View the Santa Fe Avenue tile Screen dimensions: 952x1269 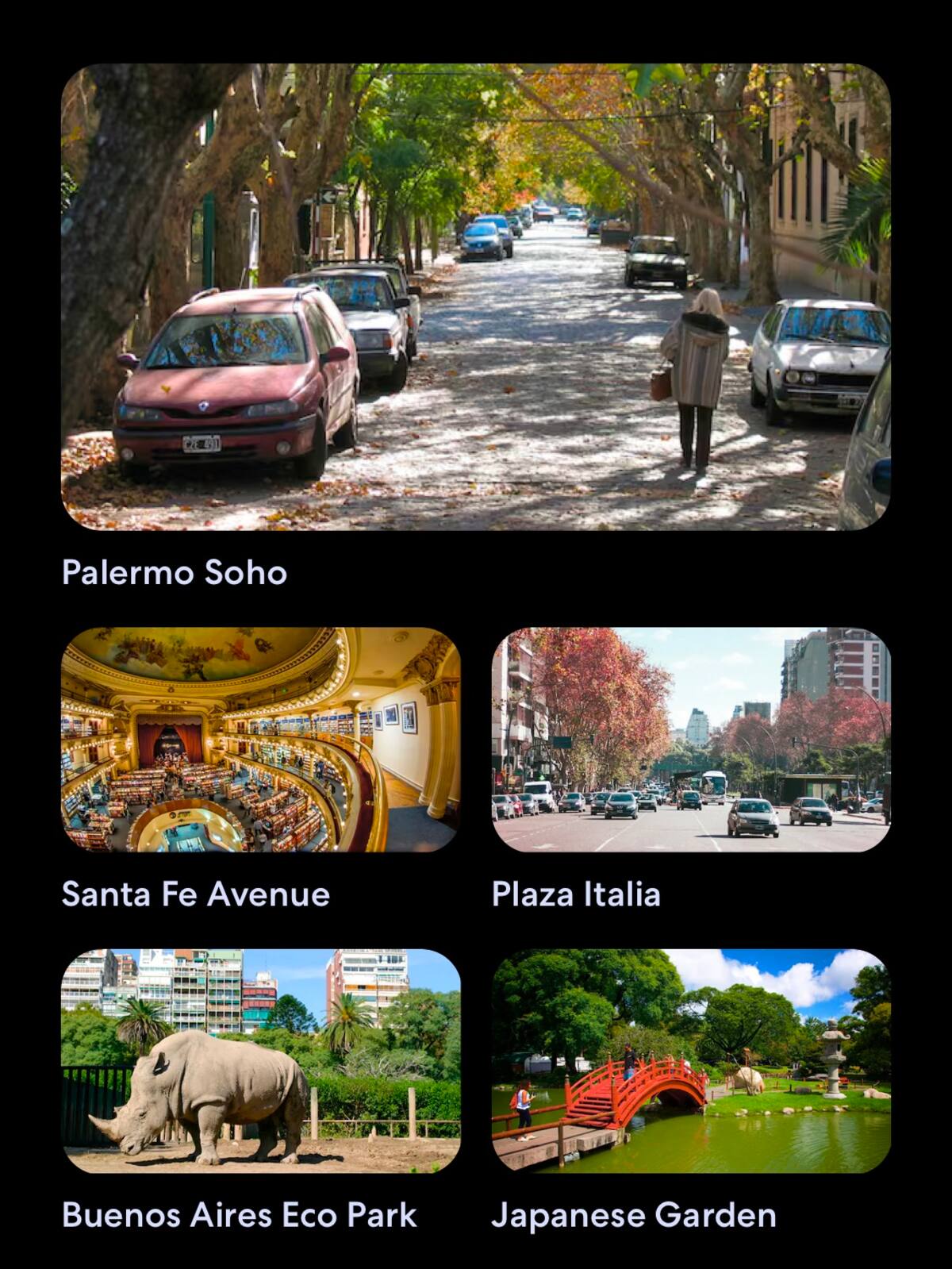tap(261, 740)
